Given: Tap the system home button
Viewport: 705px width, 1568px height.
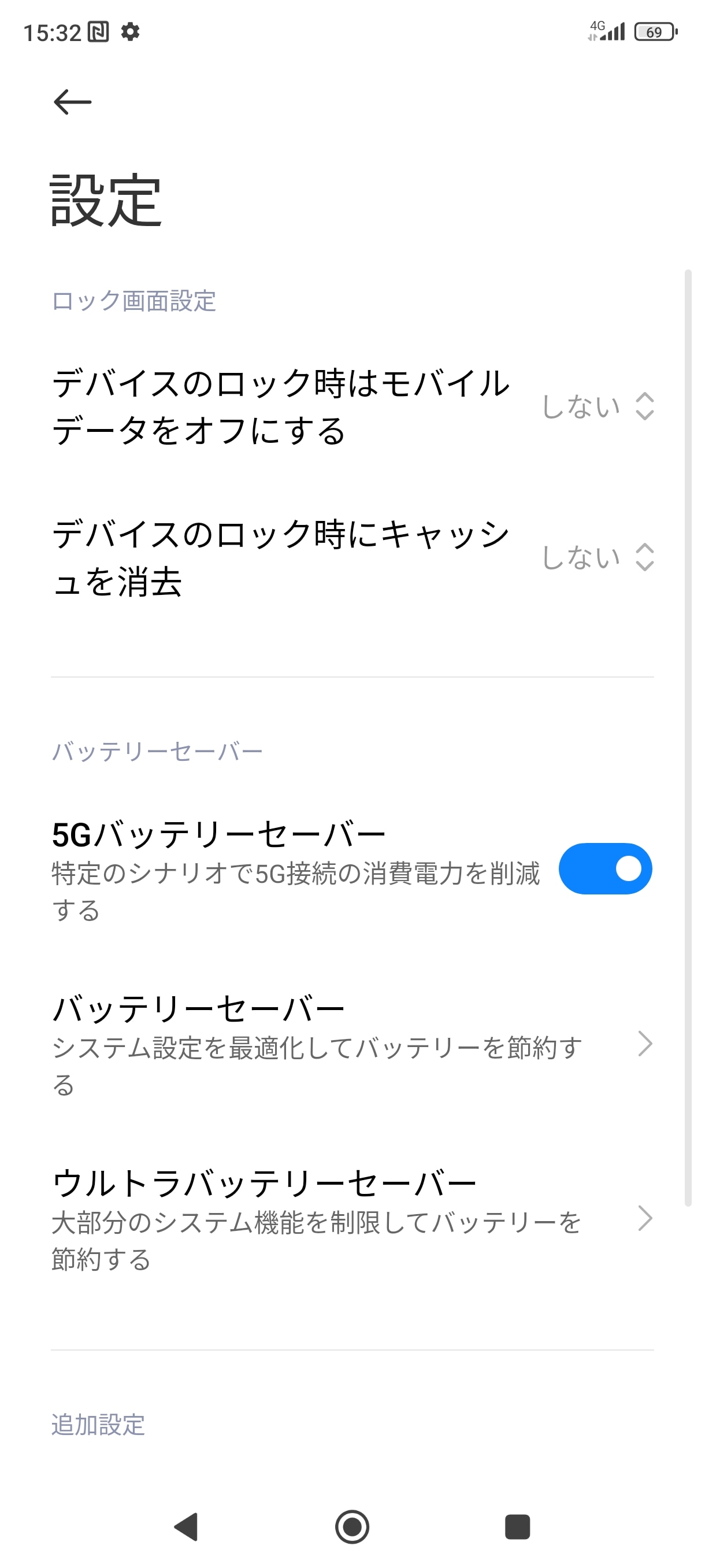Looking at the screenshot, I should pyautogui.click(x=352, y=1526).
